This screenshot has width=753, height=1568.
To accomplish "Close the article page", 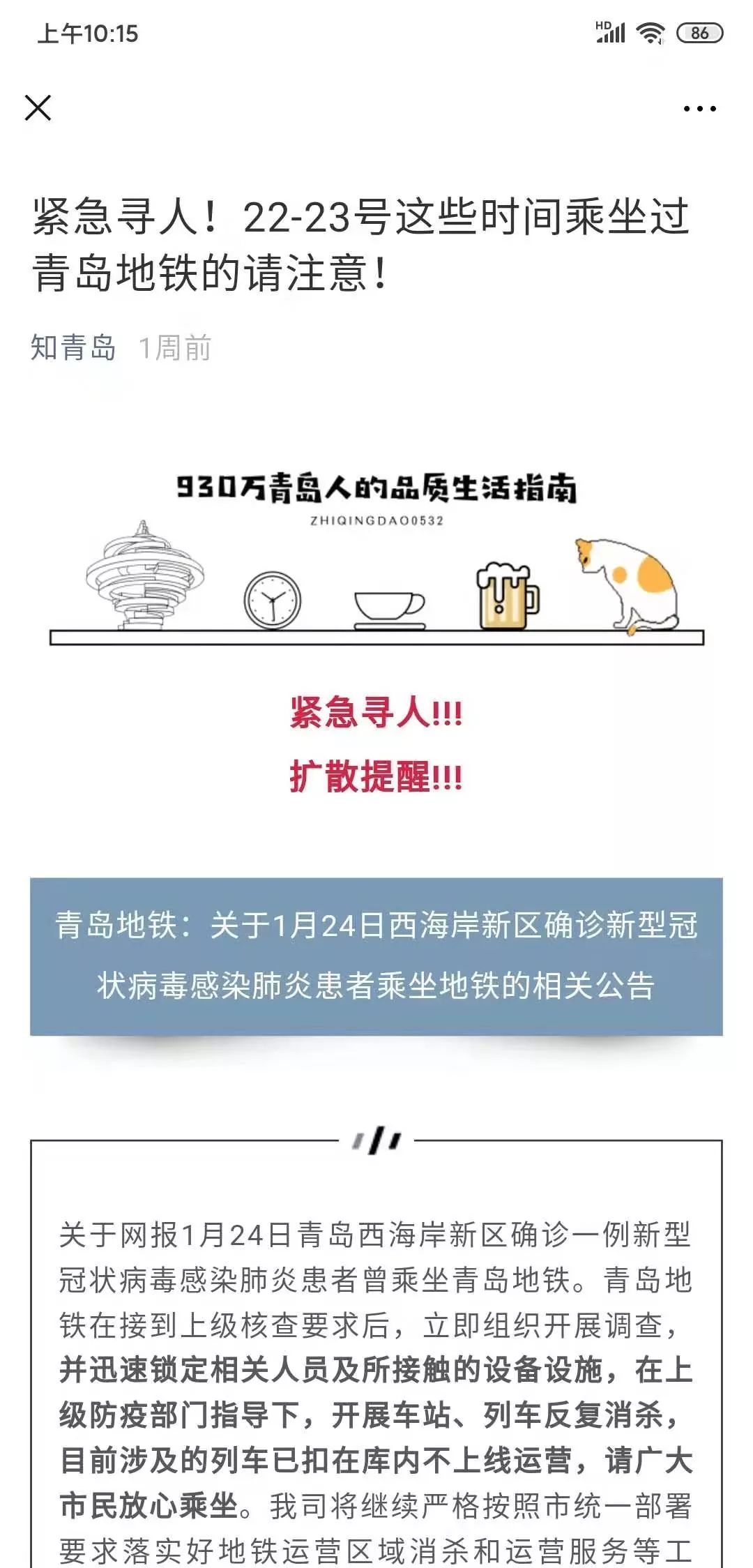I will [38, 108].
